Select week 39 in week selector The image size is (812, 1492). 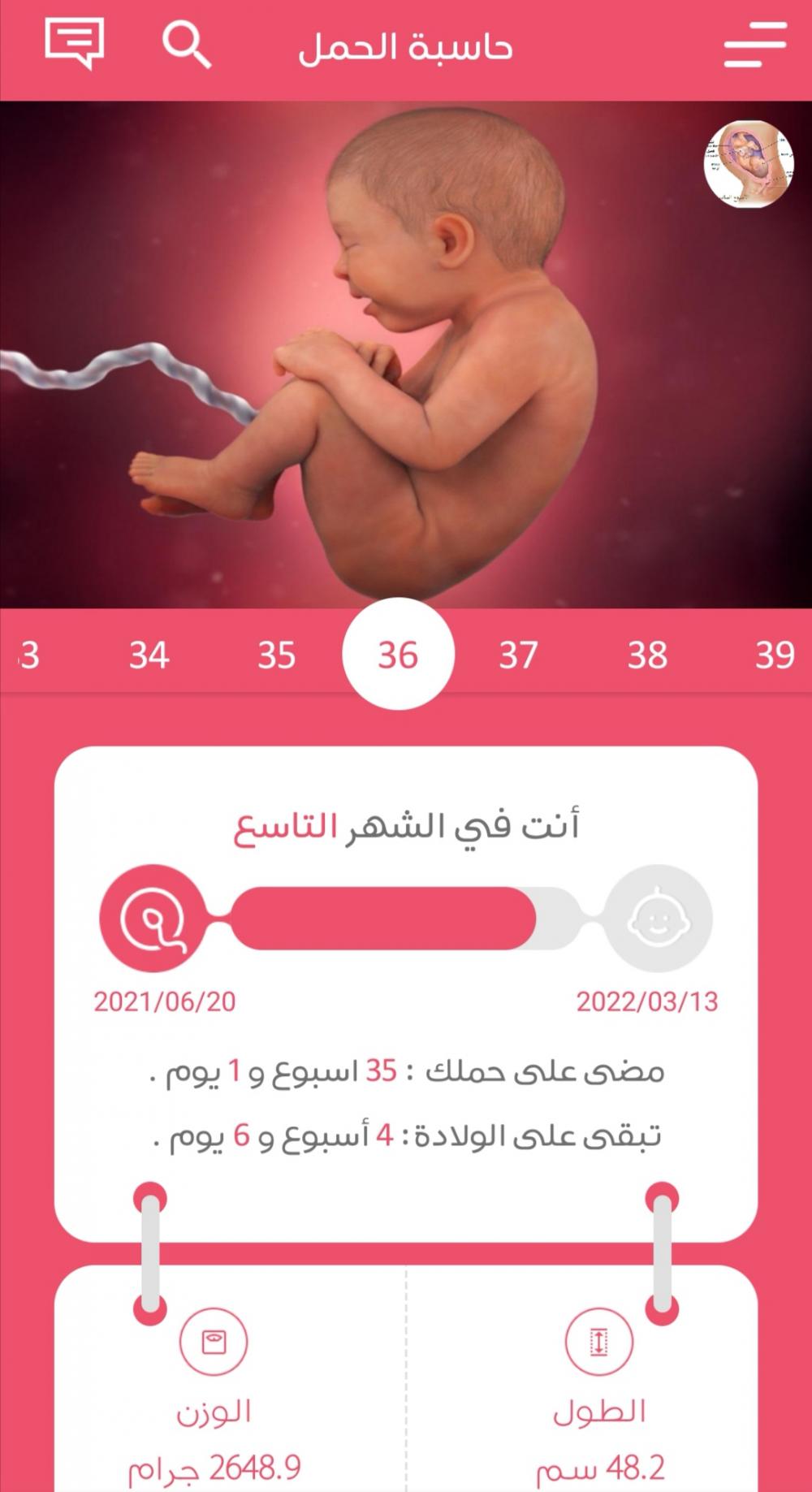coord(774,655)
